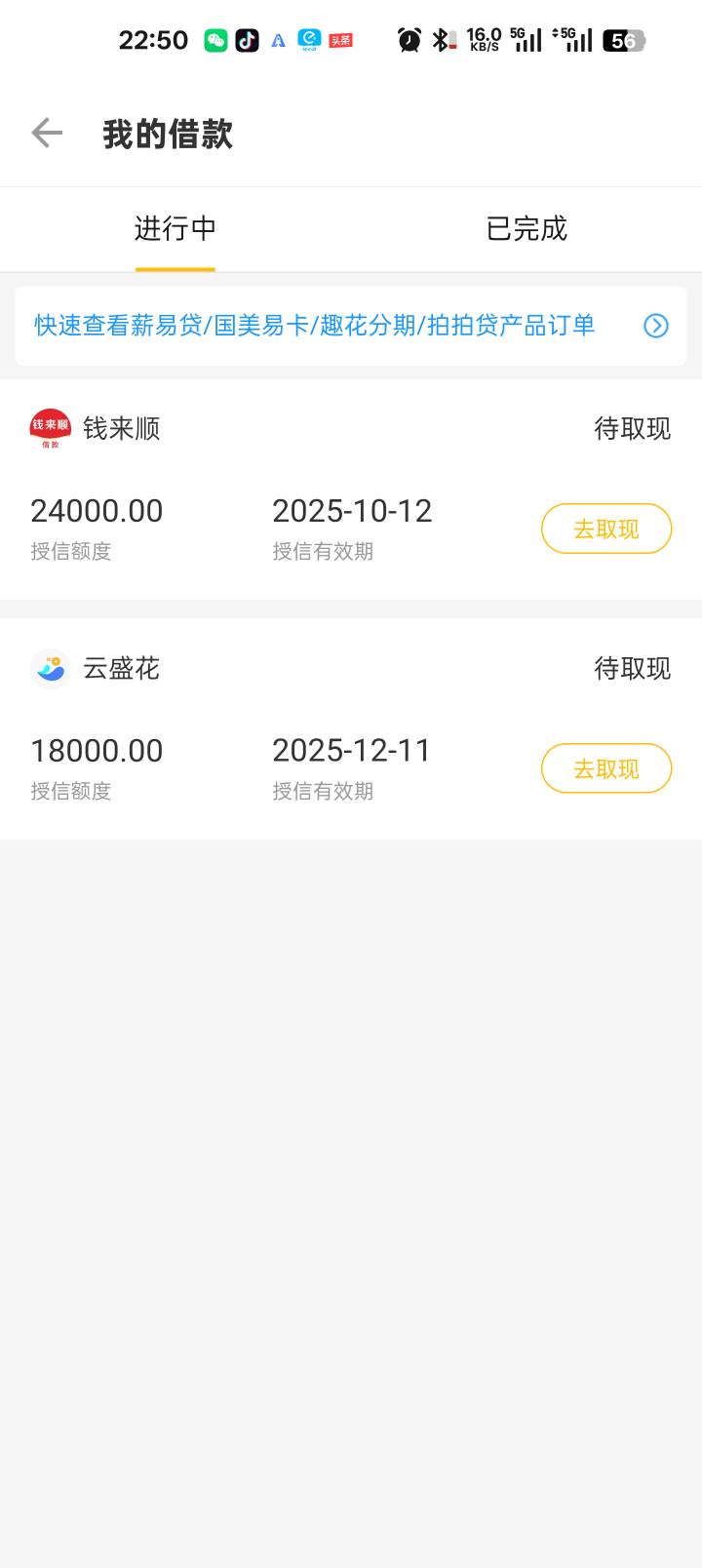This screenshot has width=702, height=1568.
Task: Select the 进行中 tab
Action: pos(175,228)
